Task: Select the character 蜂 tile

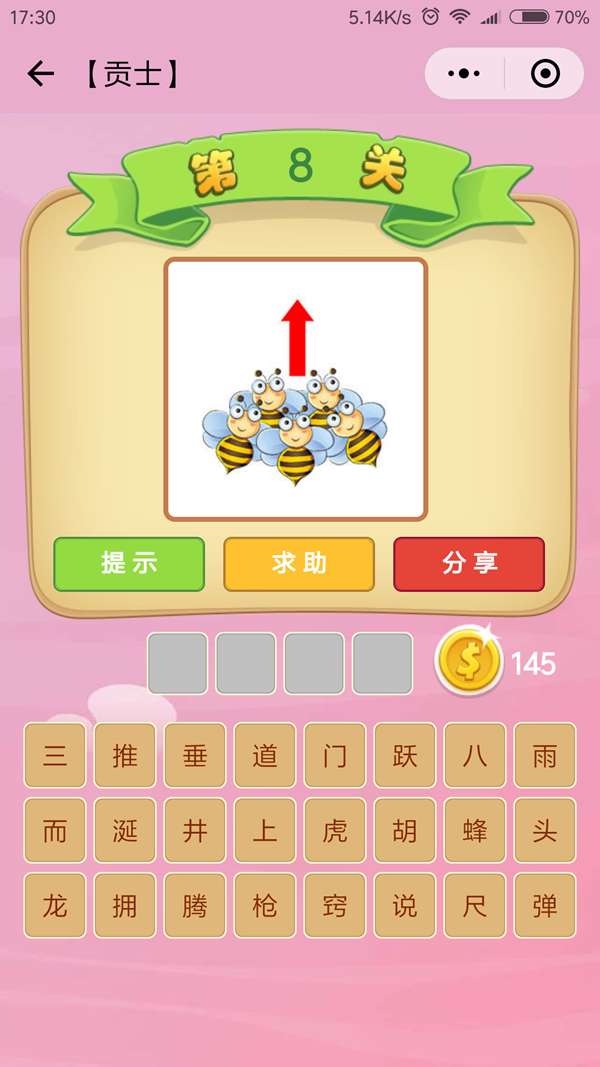Action: 475,831
